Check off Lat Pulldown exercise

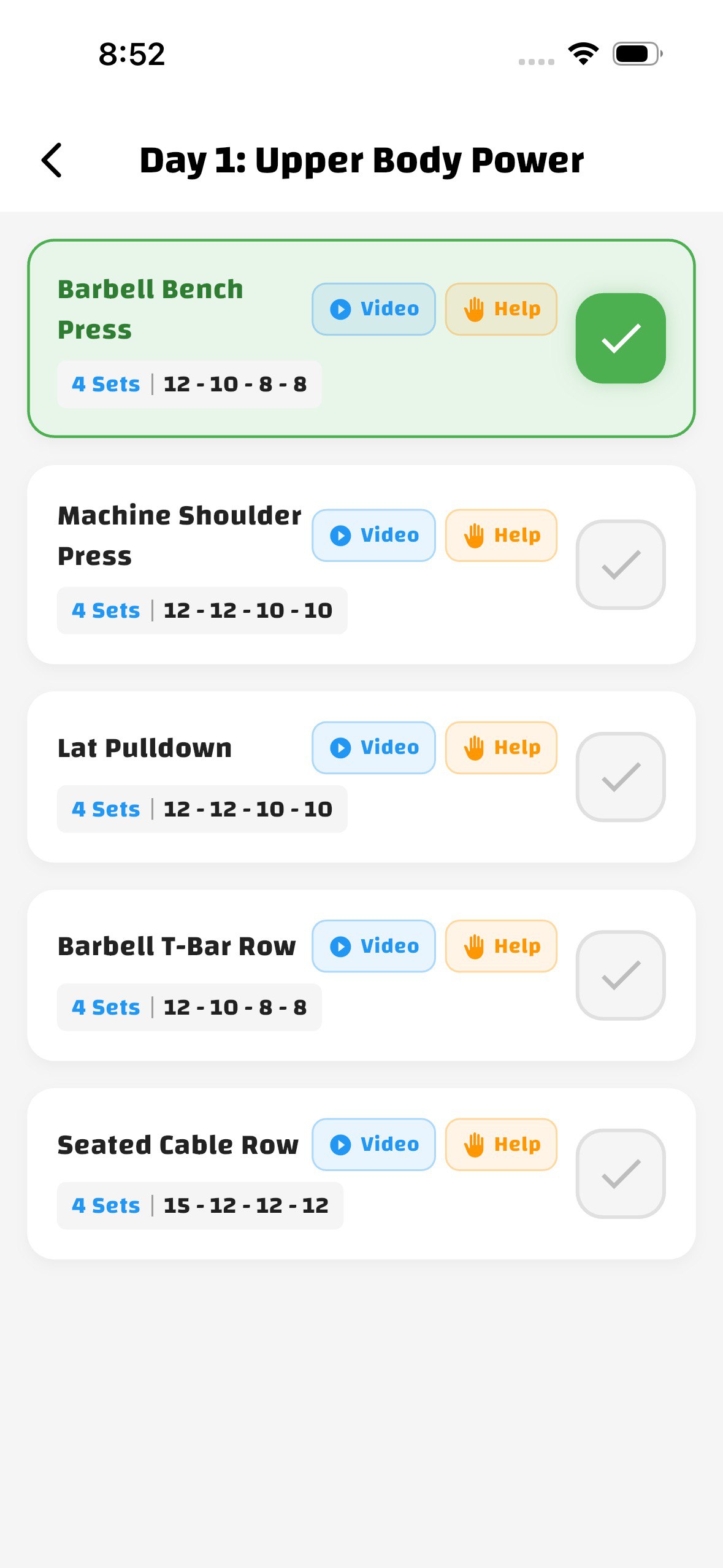pyautogui.click(x=620, y=777)
